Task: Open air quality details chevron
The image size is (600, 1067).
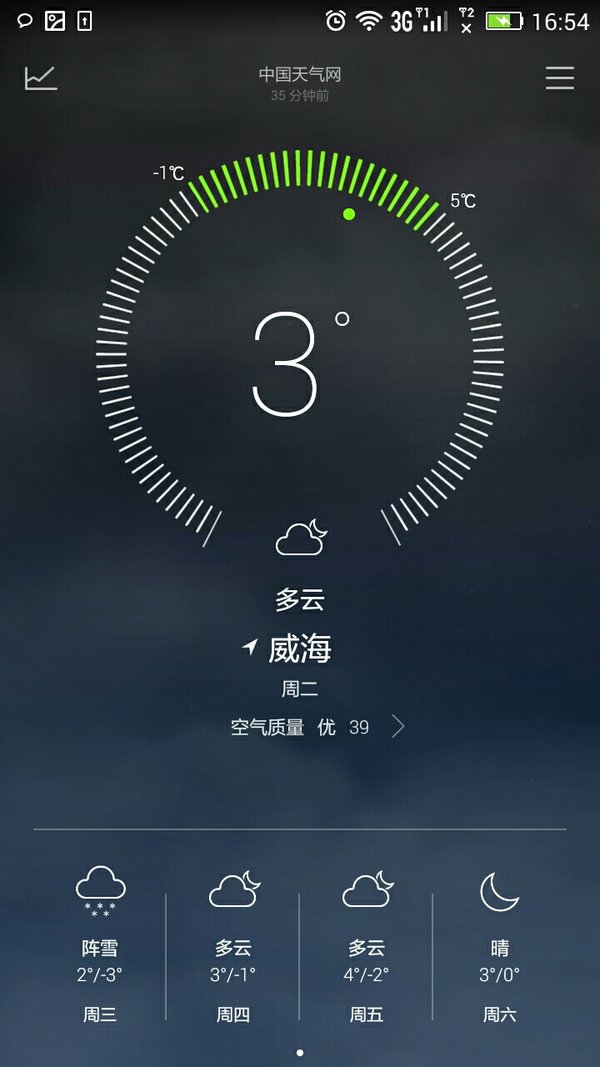Action: tap(398, 727)
